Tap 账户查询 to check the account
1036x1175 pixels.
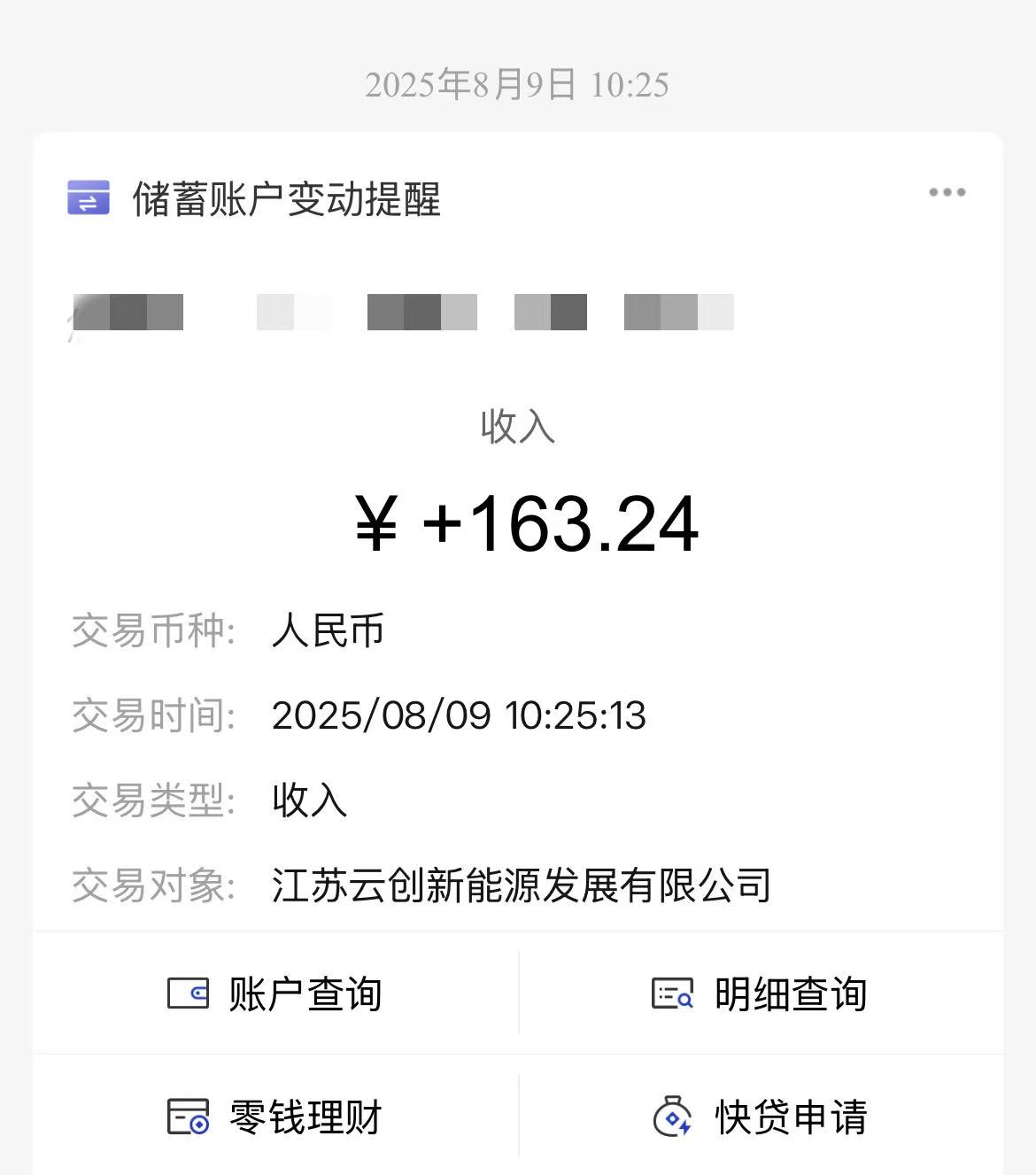(275, 993)
